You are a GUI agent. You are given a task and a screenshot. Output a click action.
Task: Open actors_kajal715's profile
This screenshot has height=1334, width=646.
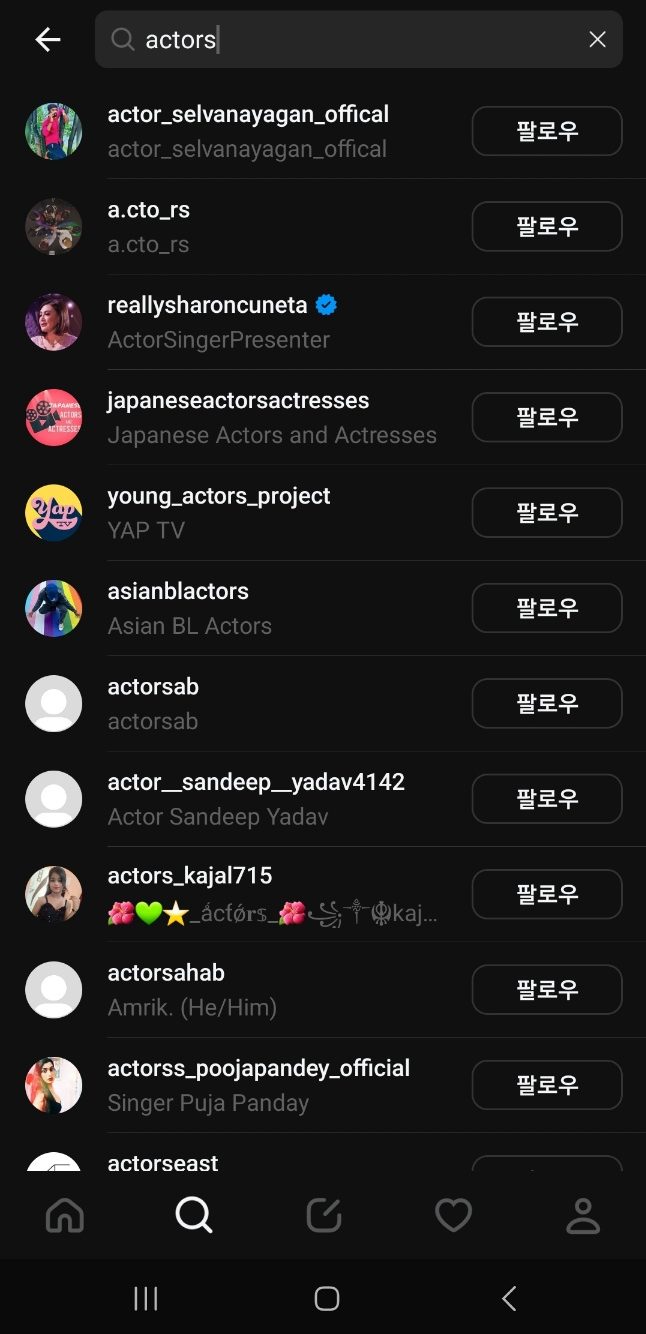(190, 877)
